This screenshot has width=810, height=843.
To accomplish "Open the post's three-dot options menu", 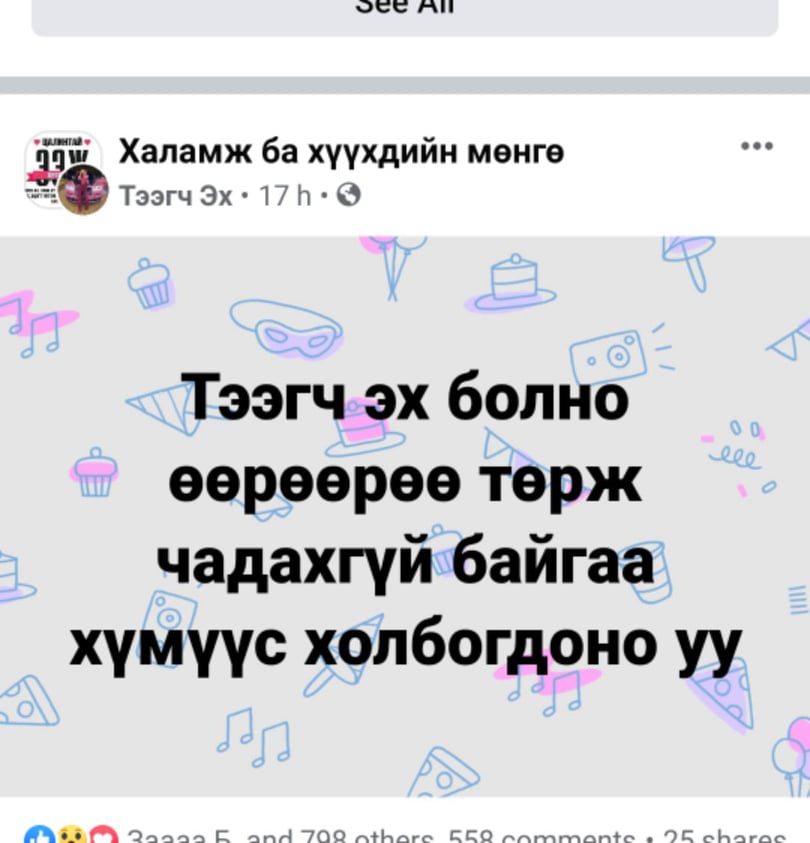I will [757, 146].
